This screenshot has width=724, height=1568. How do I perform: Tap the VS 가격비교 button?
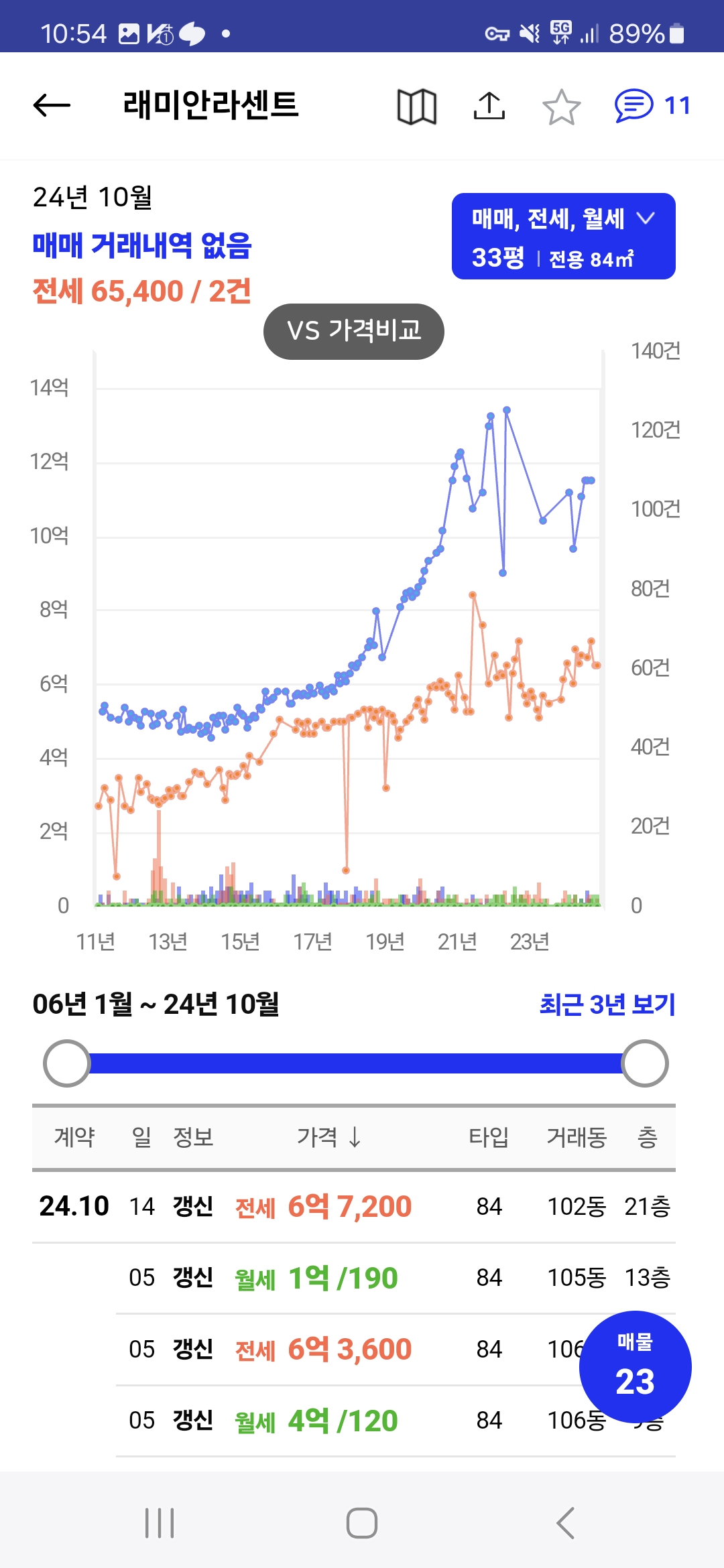pos(354,331)
